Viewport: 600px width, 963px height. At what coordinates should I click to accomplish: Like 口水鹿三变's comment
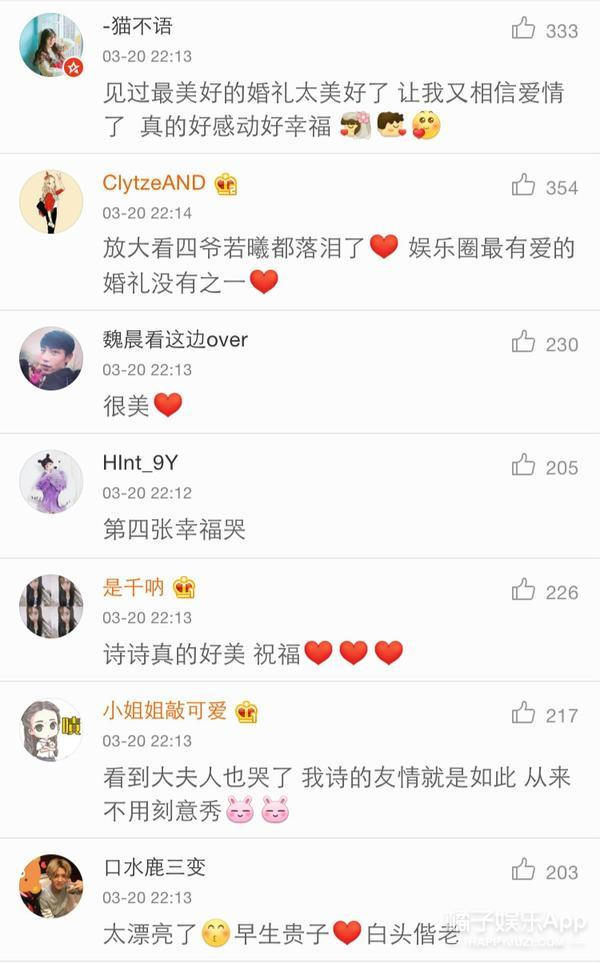(524, 870)
